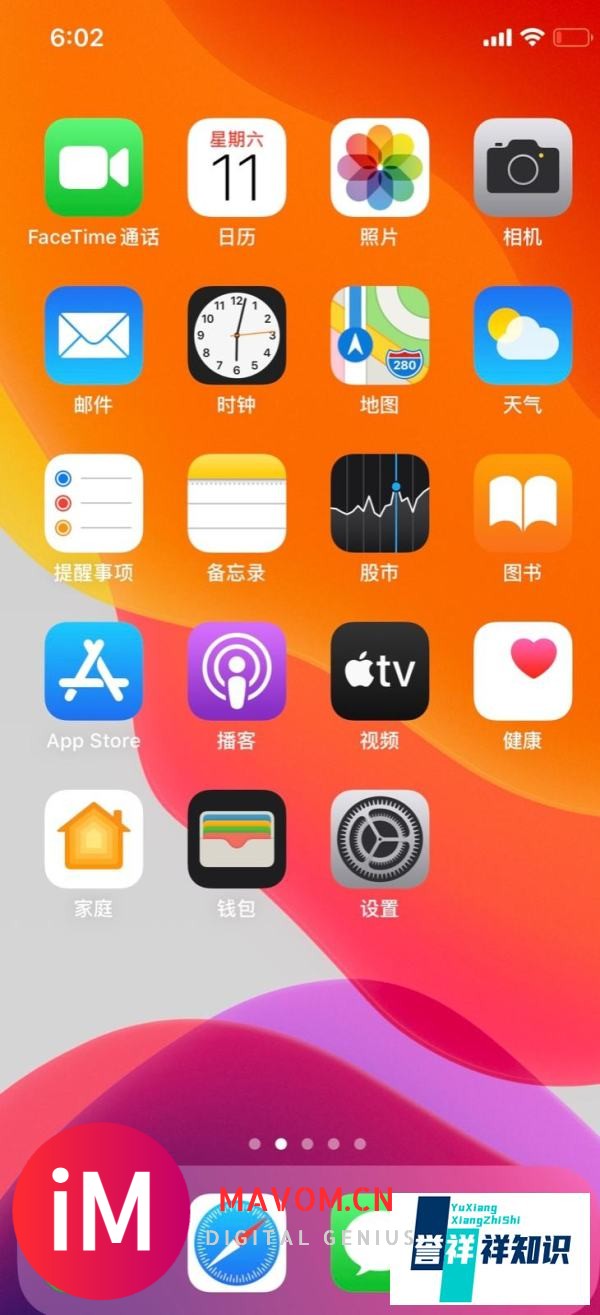Launch the 家庭 home app
Image resolution: width=600 pixels, height=1315 pixels.
tap(94, 840)
